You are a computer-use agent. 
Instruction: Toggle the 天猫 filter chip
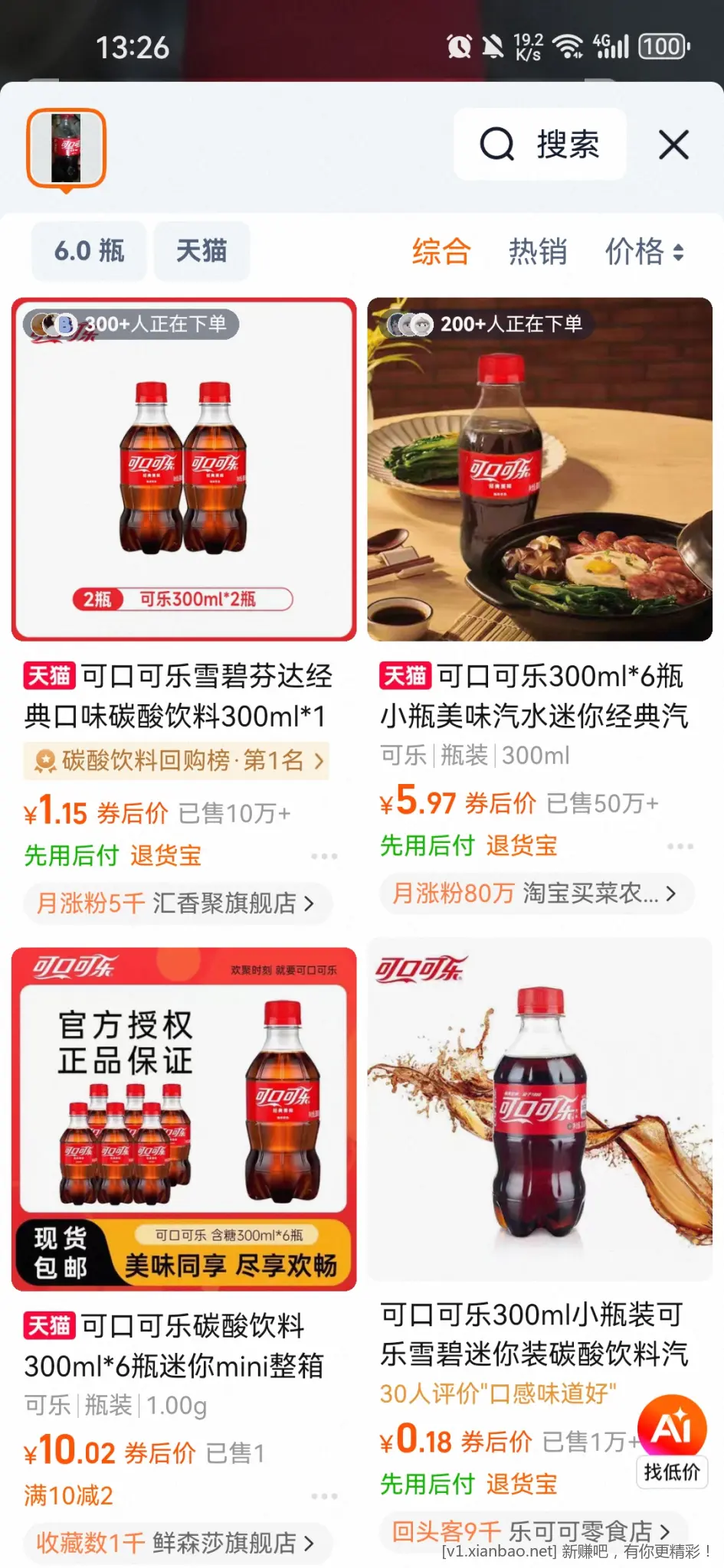[201, 251]
